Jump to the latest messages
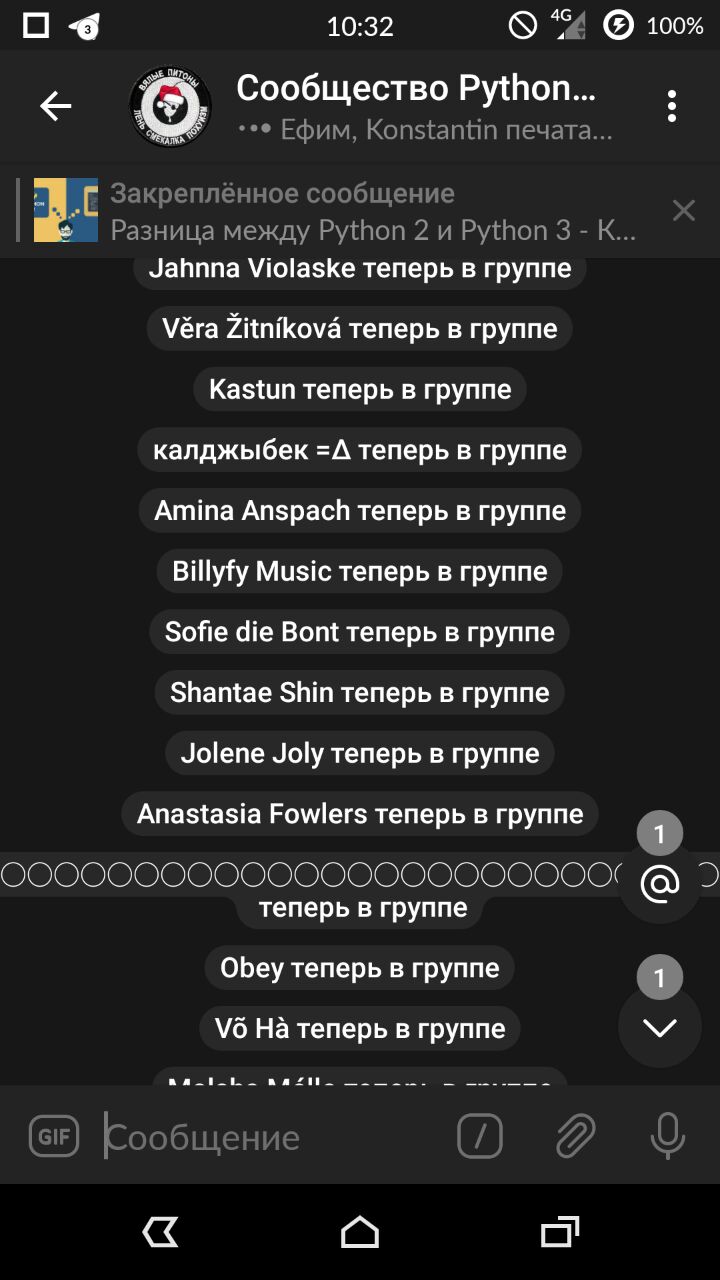The height and width of the screenshot is (1280, 720). click(x=659, y=1027)
